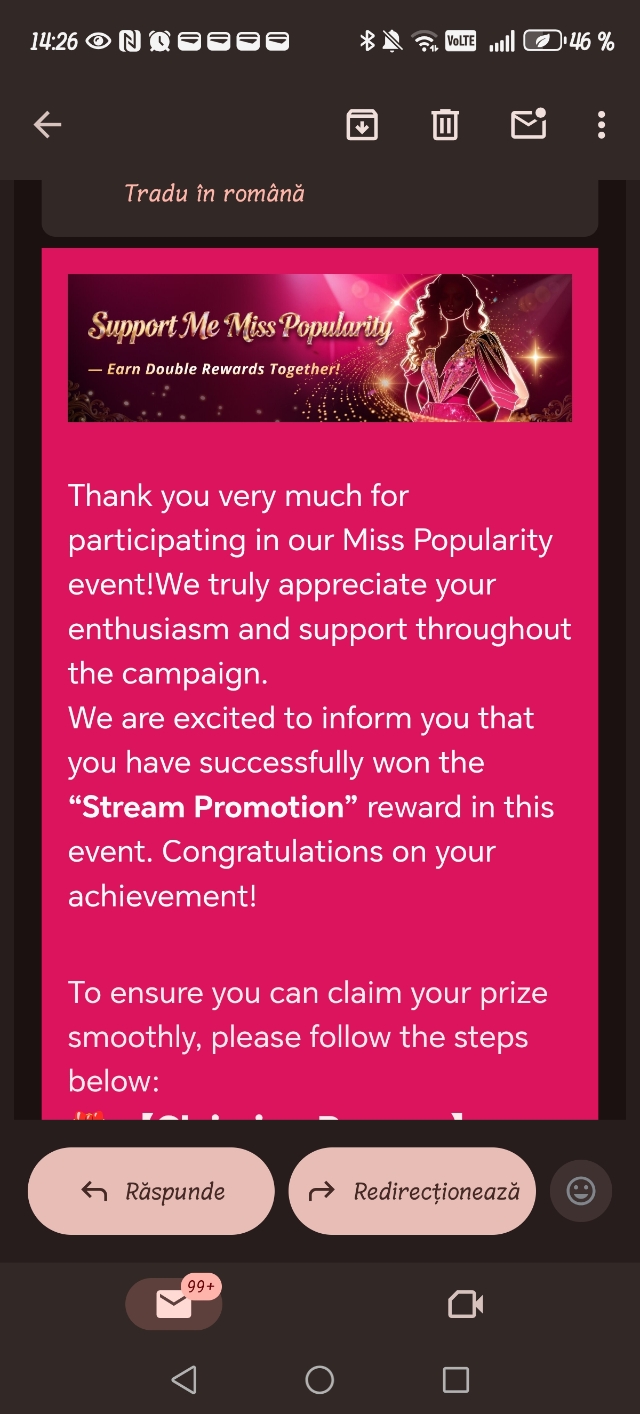Delete this email with trash icon
The image size is (640, 1414).
pyautogui.click(x=444, y=125)
